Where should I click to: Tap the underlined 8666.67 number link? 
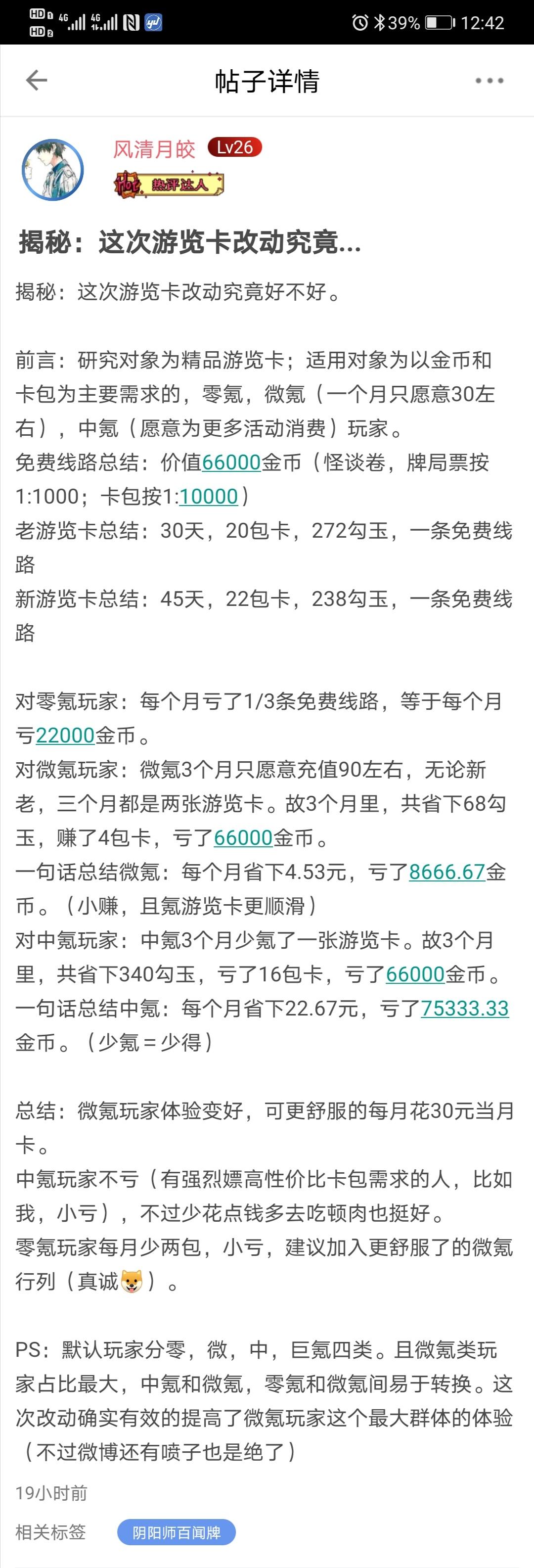pyautogui.click(x=447, y=872)
